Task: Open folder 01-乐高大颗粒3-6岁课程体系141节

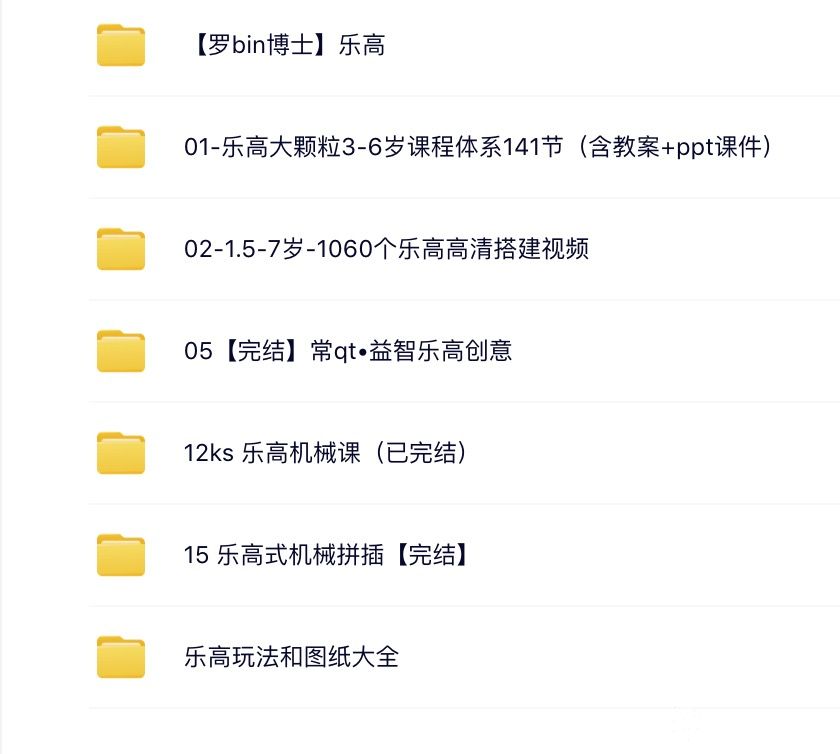Action: tap(478, 148)
